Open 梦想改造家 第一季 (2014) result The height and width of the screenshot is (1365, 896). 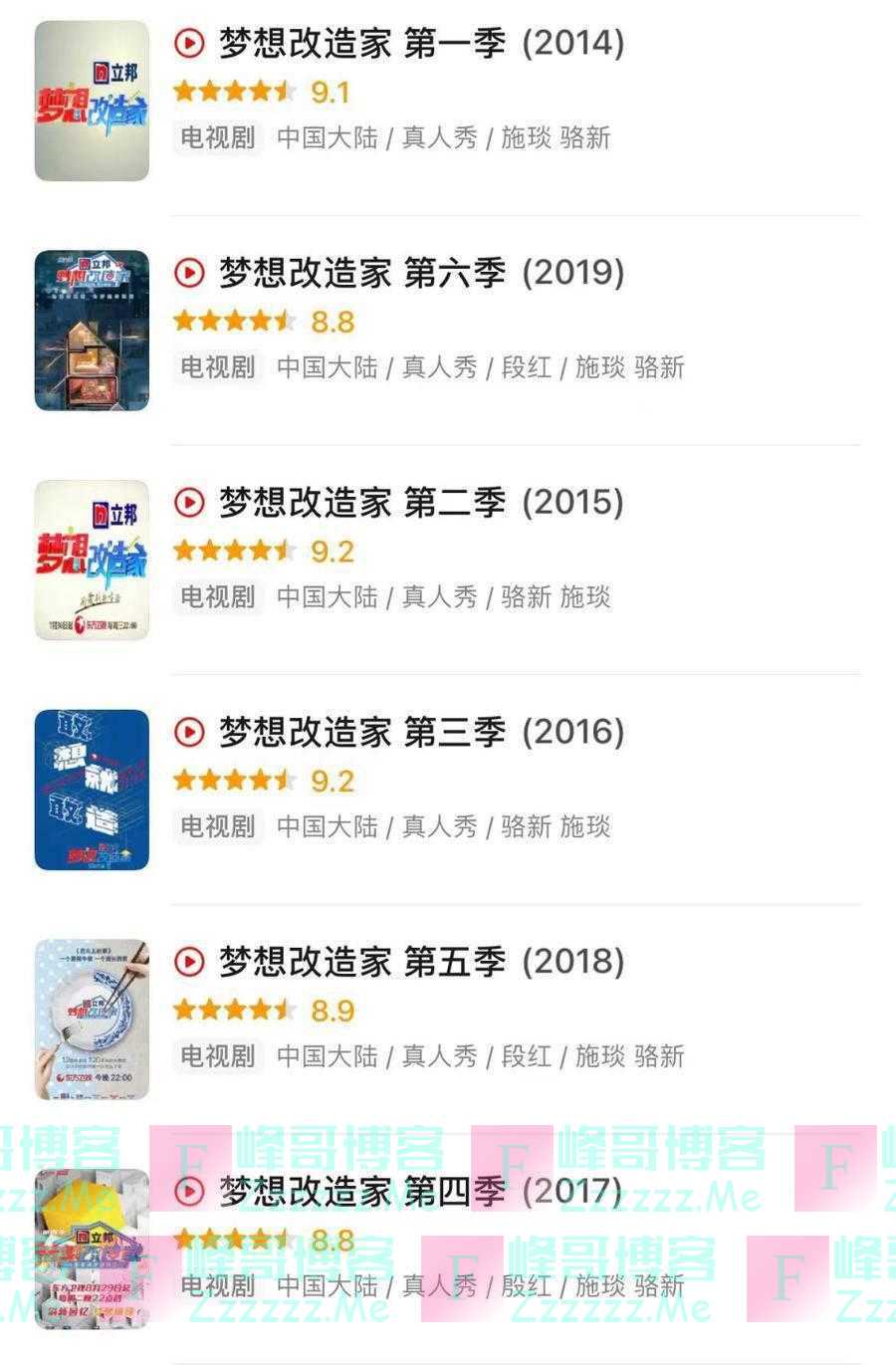click(x=421, y=44)
